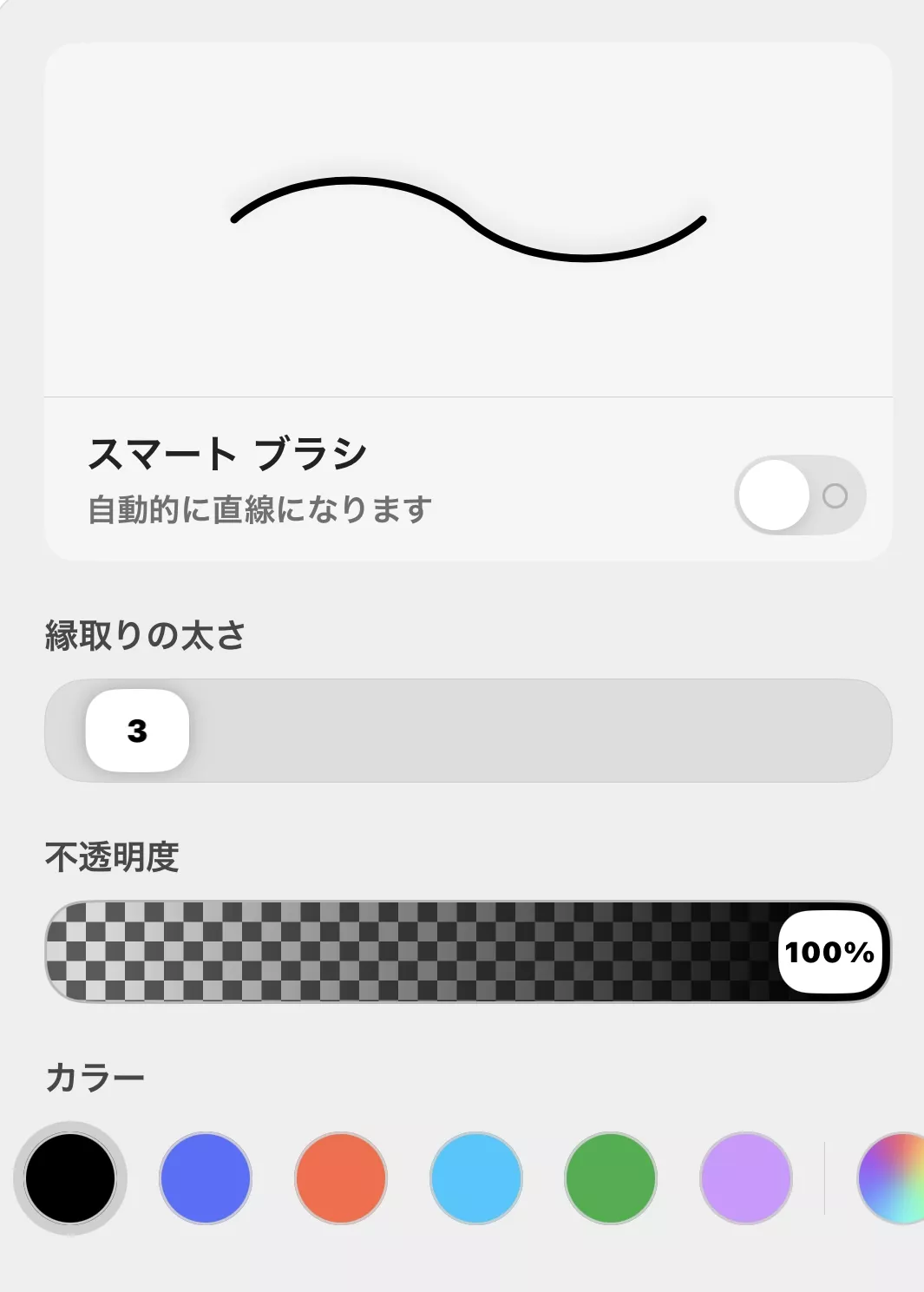Choose the light purple color swatch
The image size is (924, 1292).
coord(744,1177)
